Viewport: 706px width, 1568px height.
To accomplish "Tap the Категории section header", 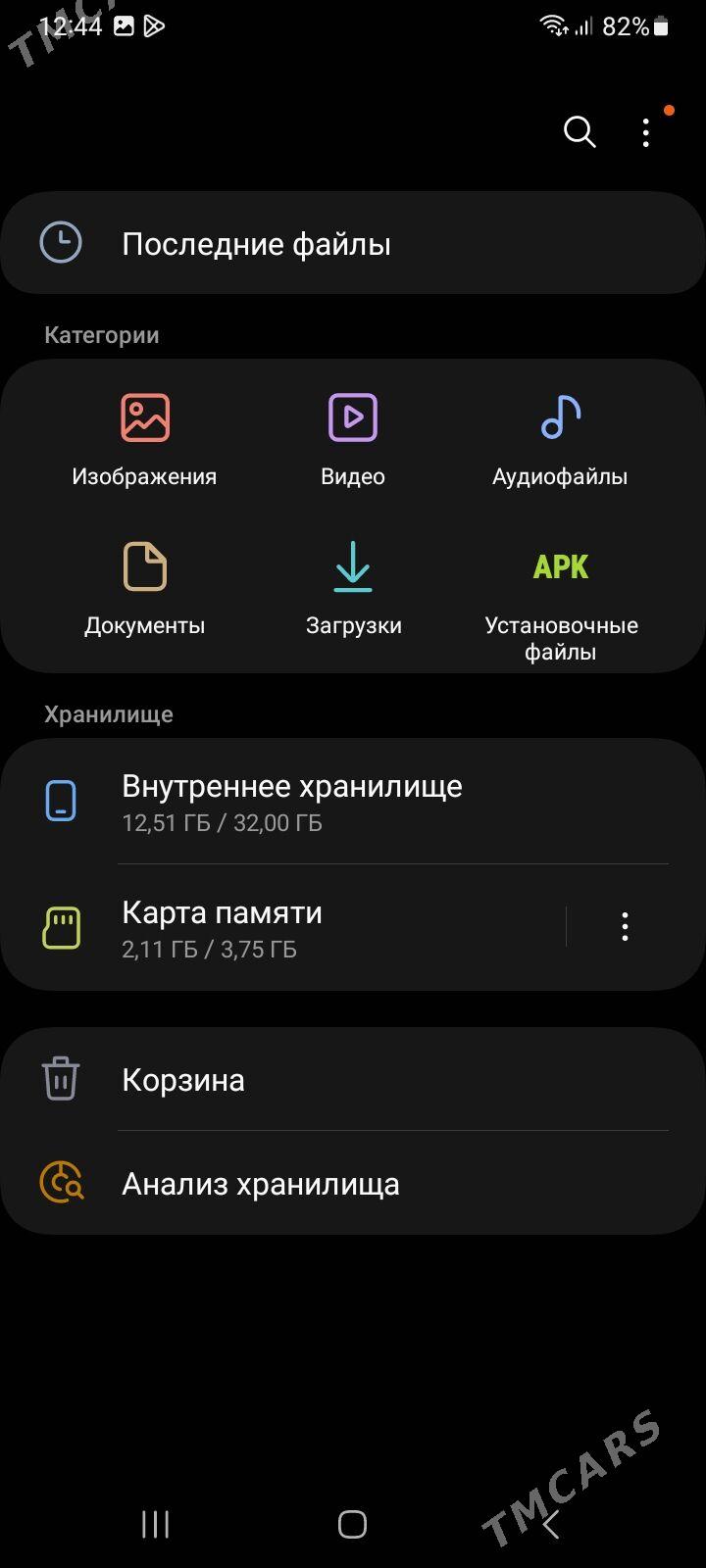I will (101, 334).
